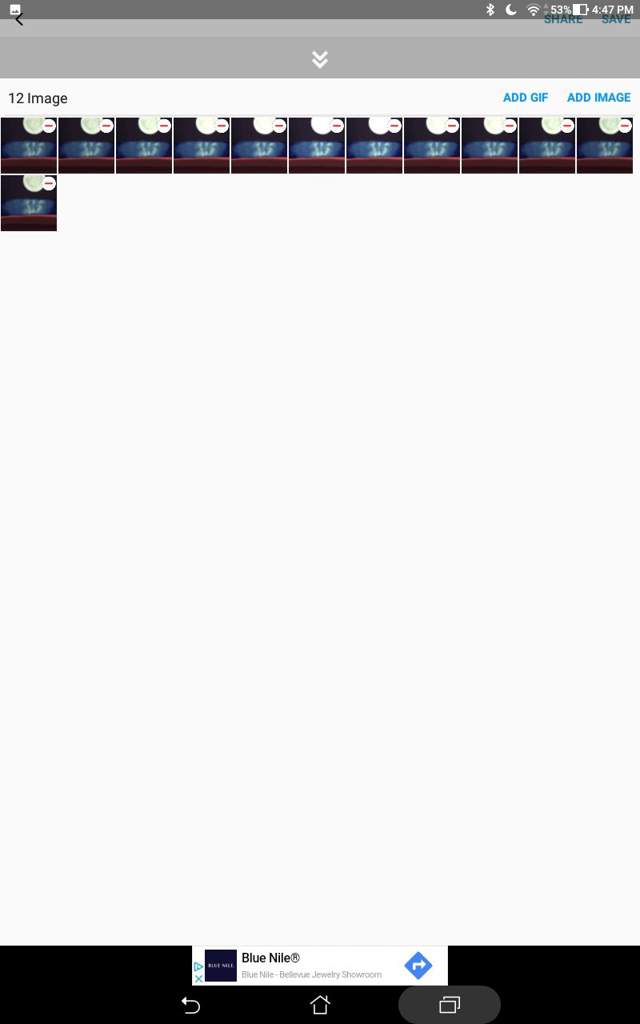Go to the home screen
The width and height of the screenshot is (640, 1024).
pos(319,1004)
